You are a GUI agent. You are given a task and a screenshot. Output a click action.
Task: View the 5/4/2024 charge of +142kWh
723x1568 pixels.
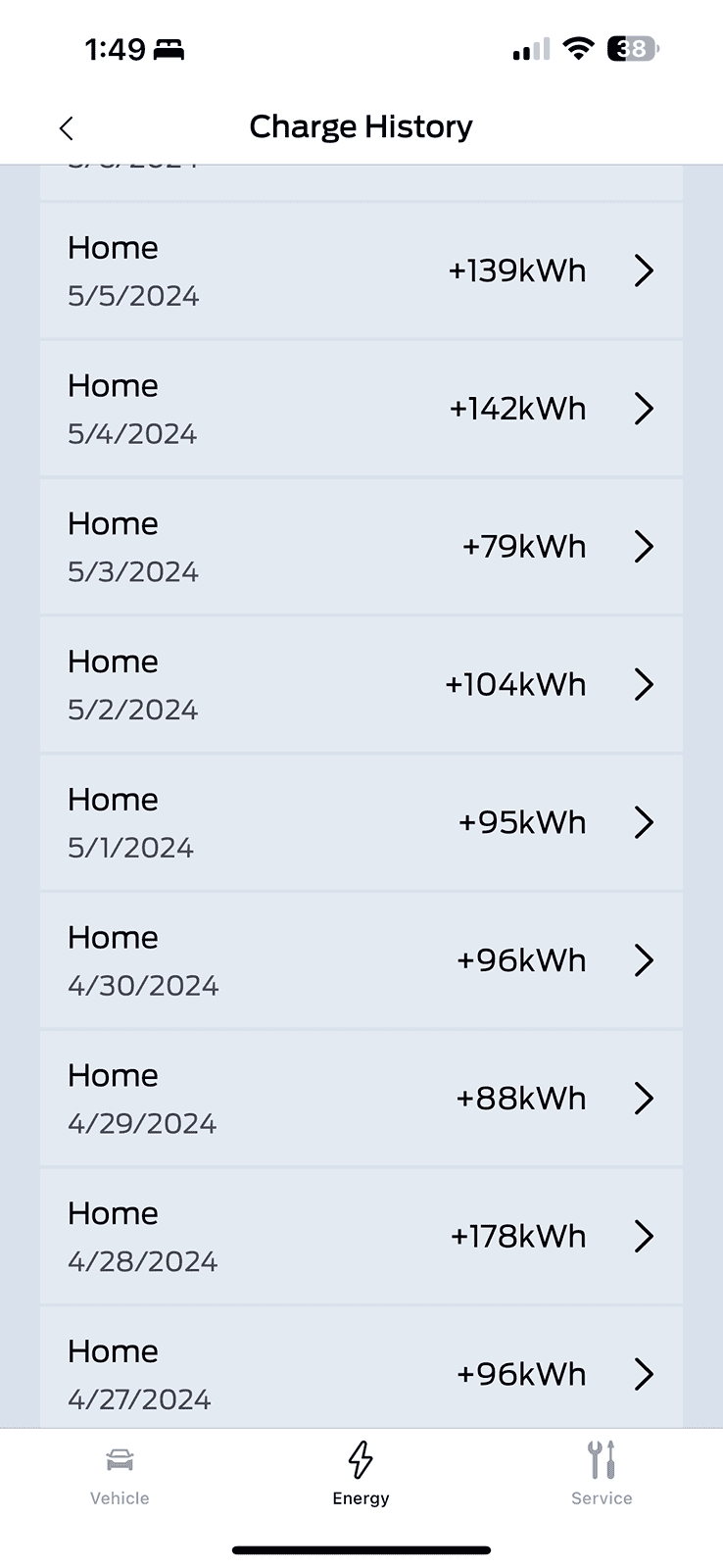point(361,409)
